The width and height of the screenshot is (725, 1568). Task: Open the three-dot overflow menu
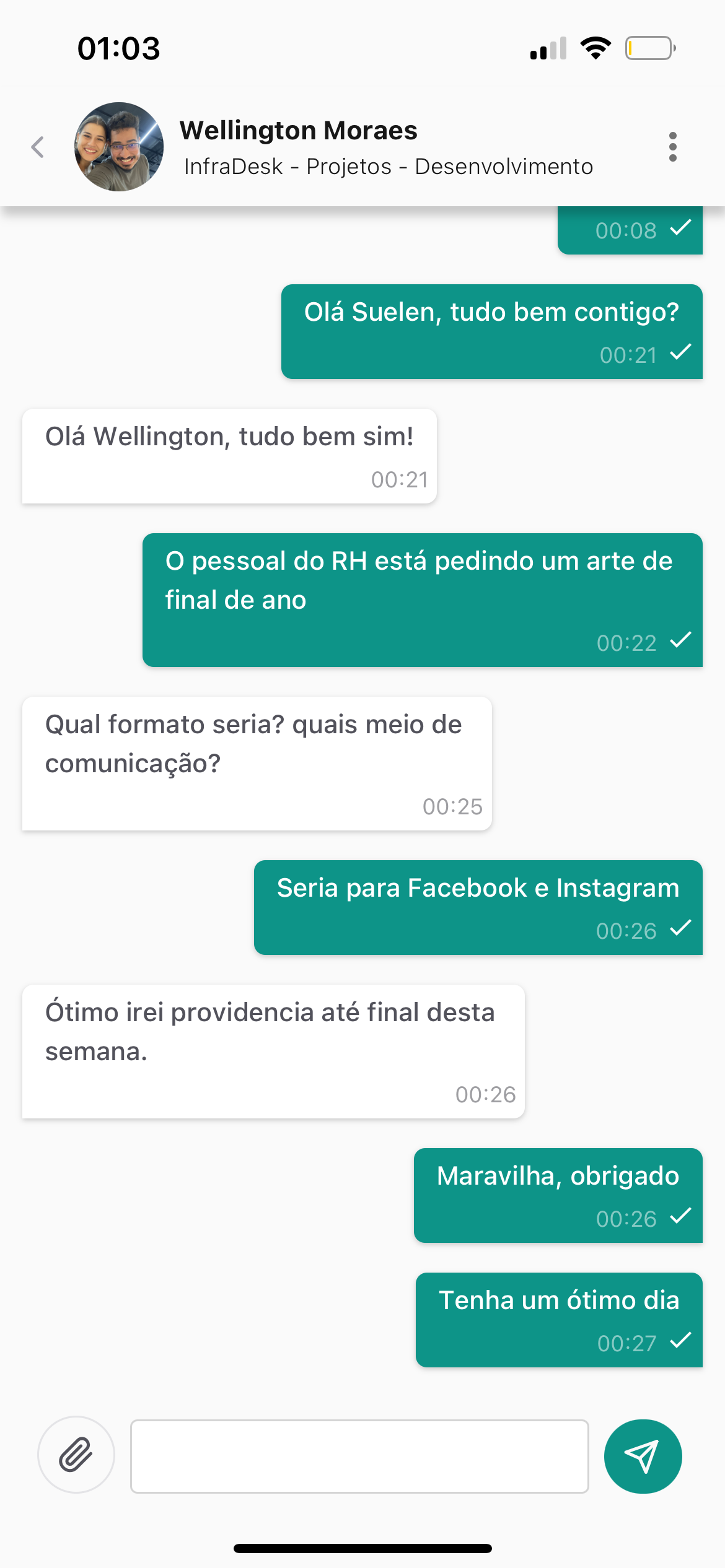coord(672,147)
